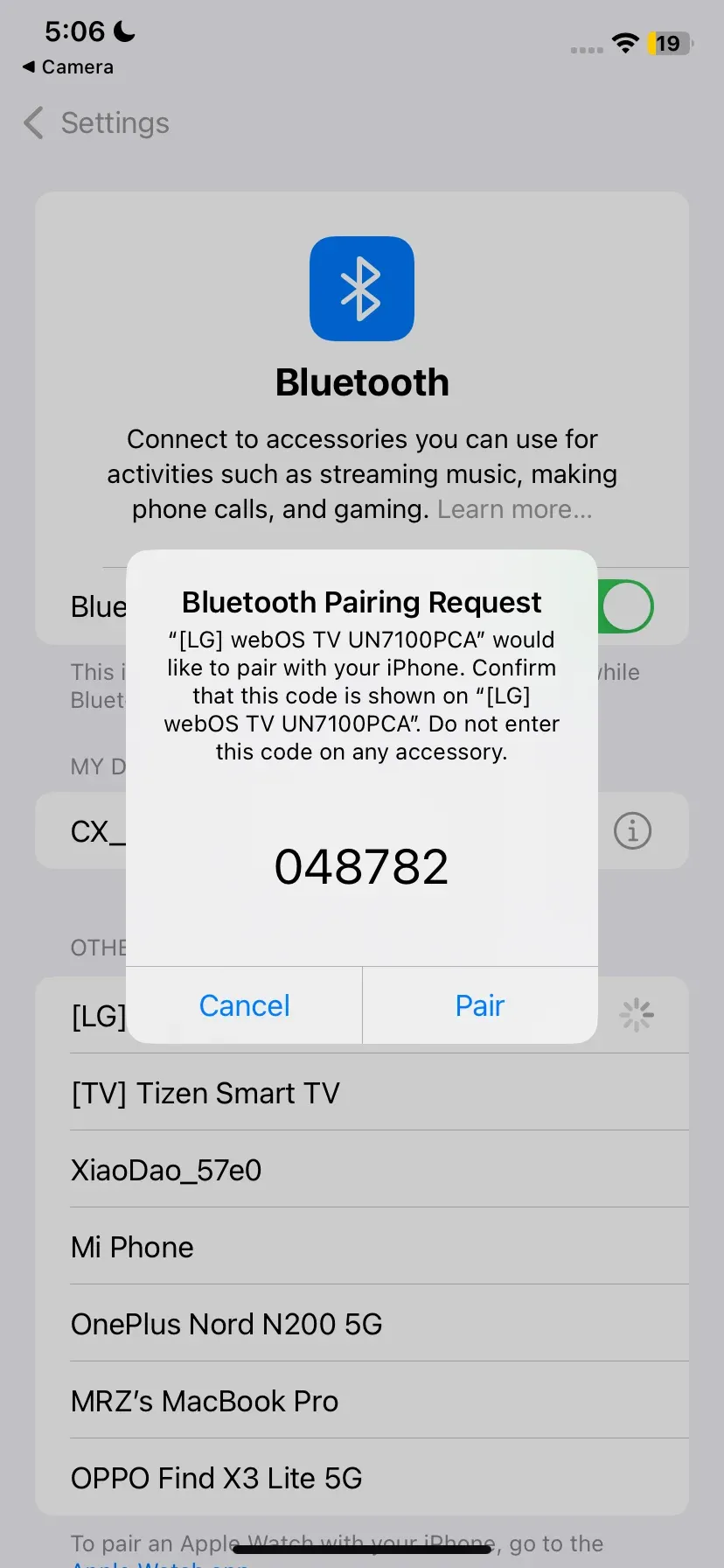Toggle the Bluetooth switch
This screenshot has width=724, height=1568.
pos(626,606)
